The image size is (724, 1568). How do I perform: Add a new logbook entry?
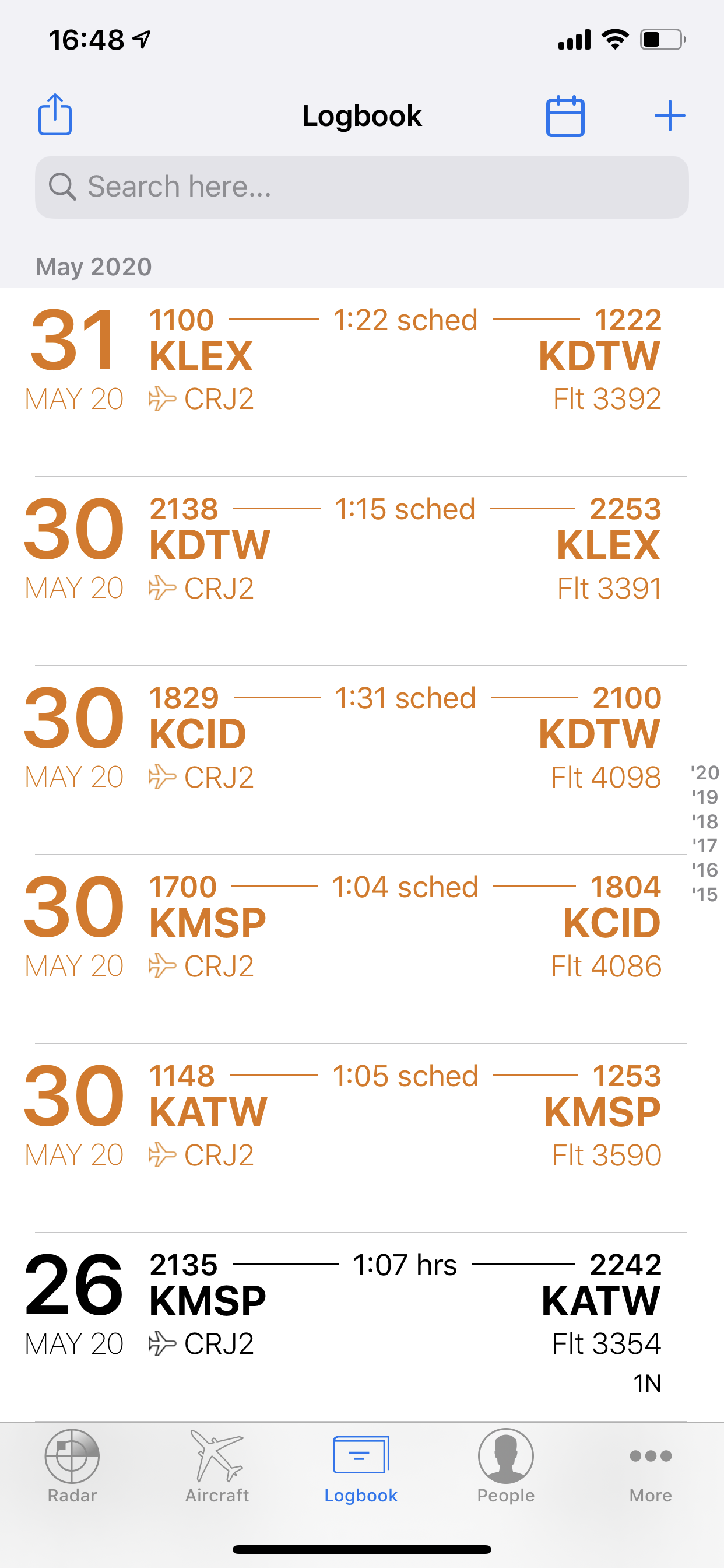pos(669,116)
